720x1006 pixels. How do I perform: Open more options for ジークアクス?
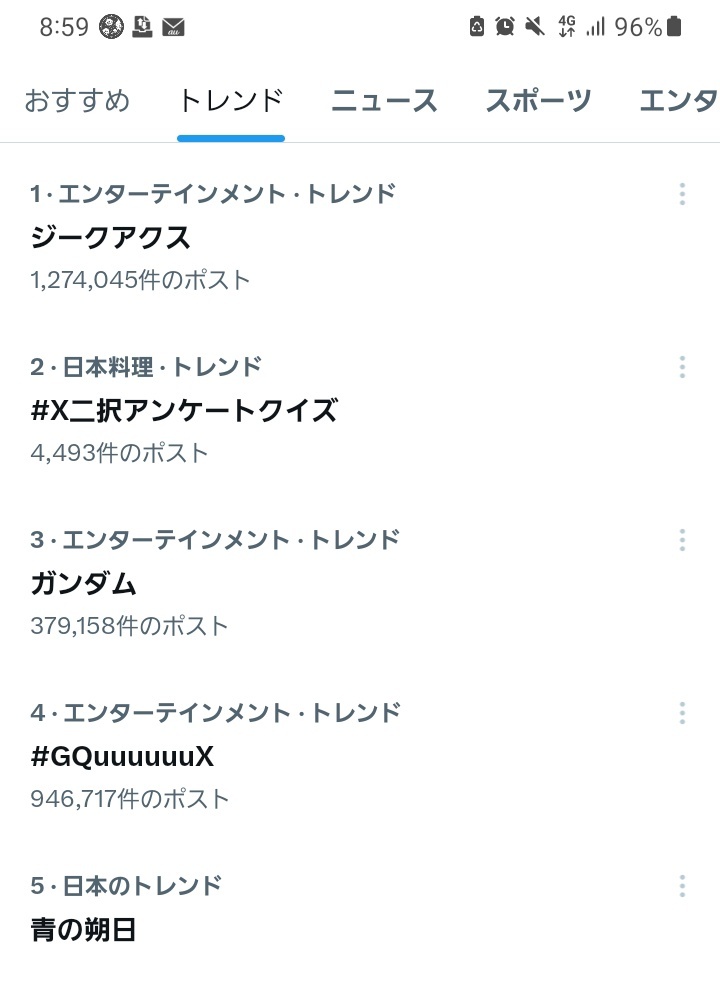click(x=682, y=194)
